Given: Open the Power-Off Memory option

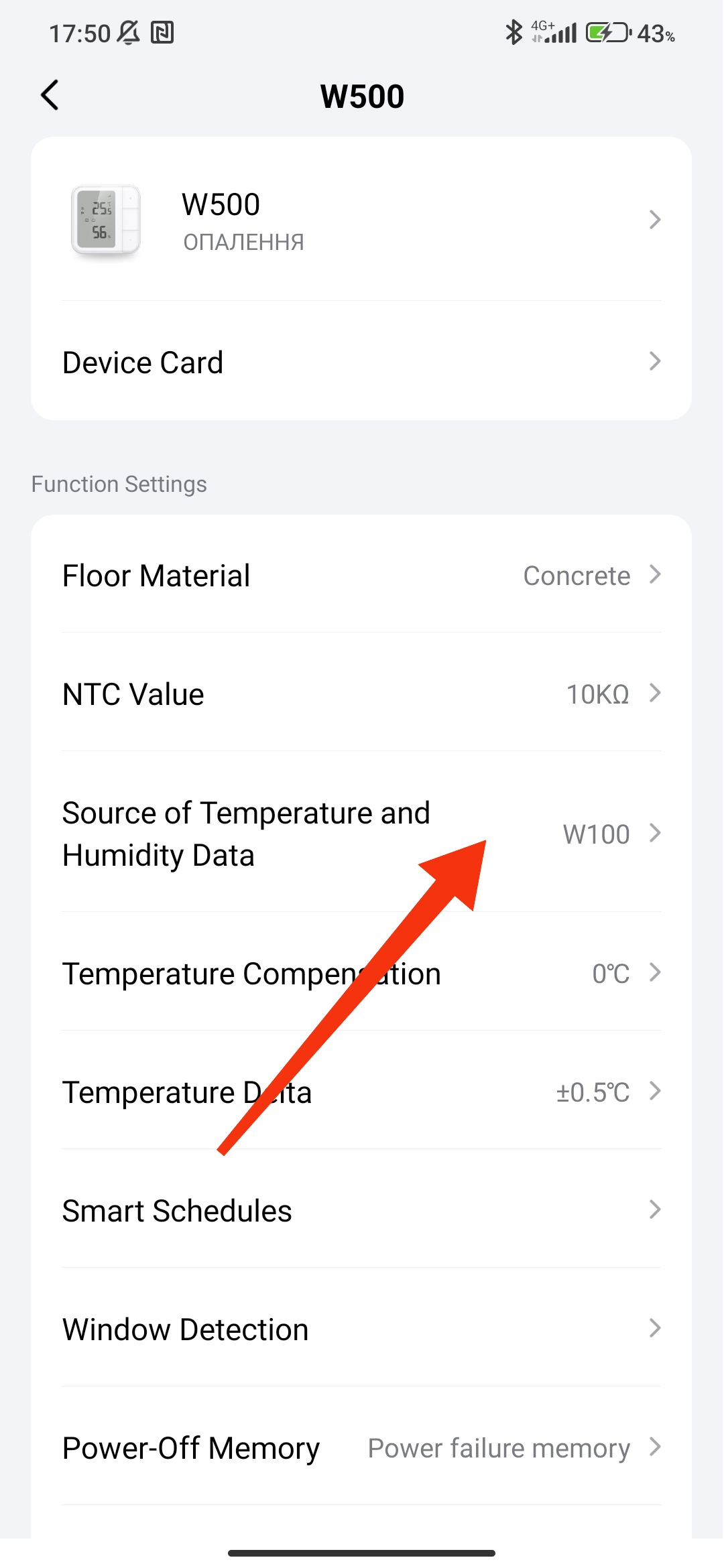Looking at the screenshot, I should pos(361,1447).
